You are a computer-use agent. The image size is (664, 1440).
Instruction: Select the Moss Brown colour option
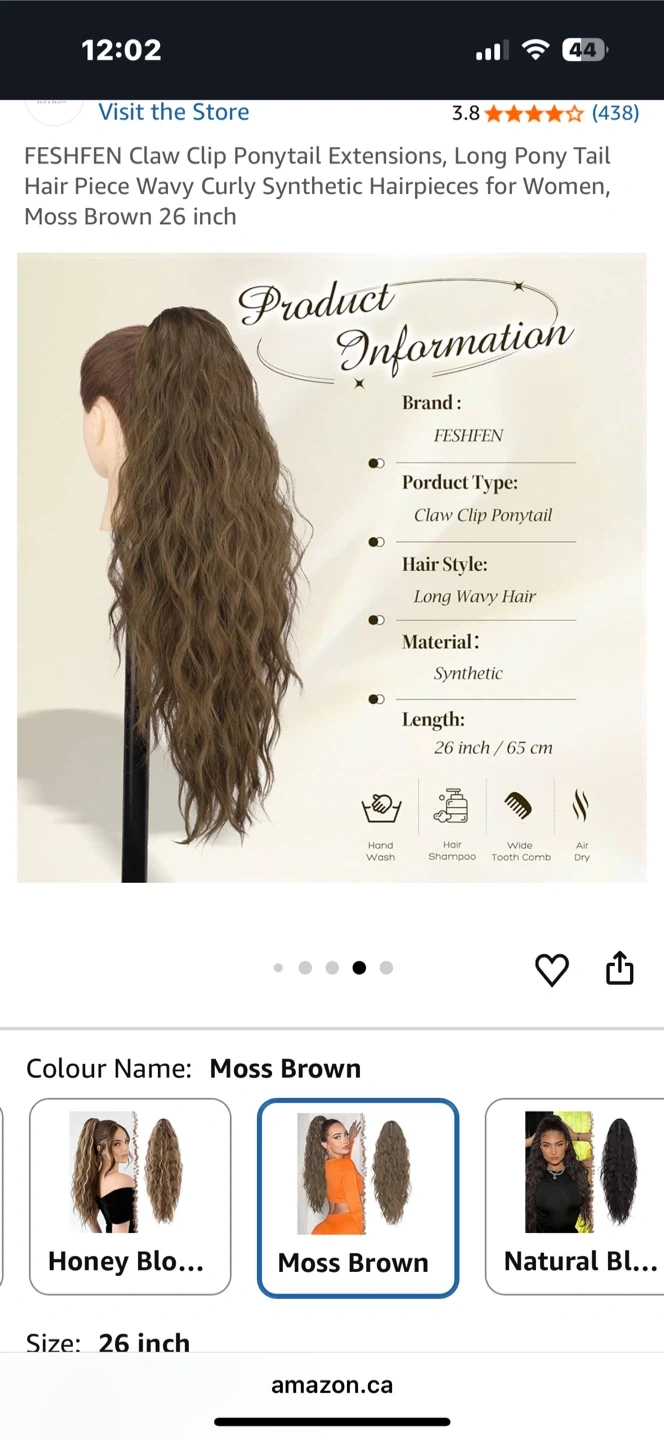point(358,1197)
